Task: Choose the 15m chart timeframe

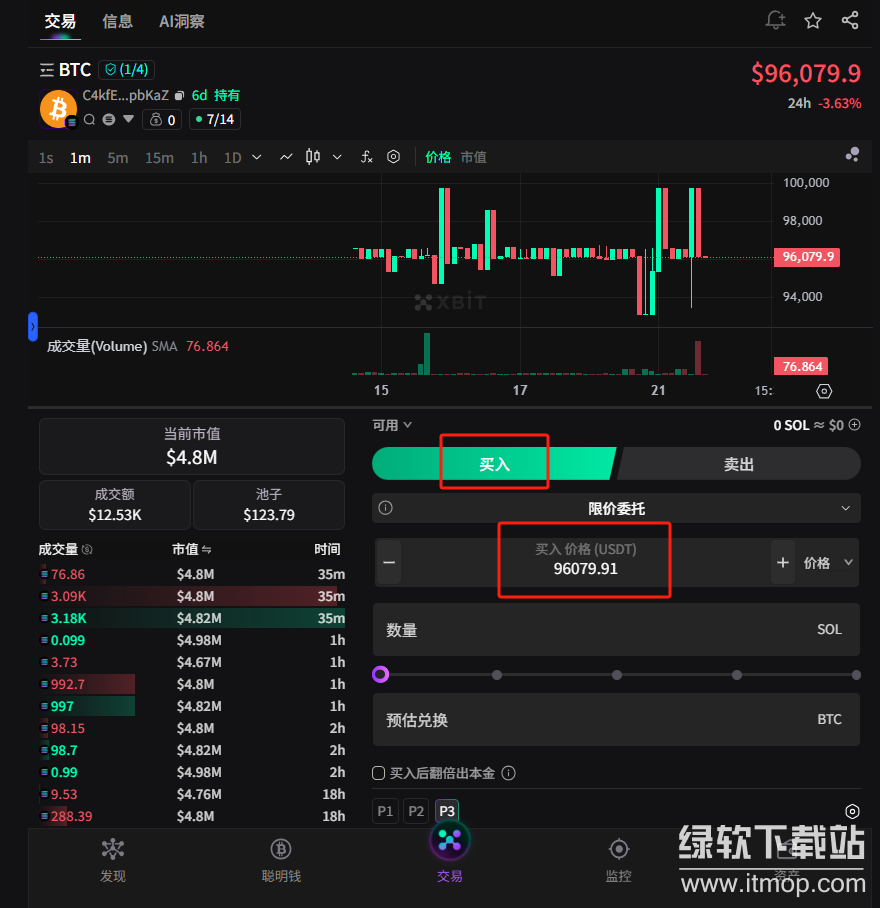Action: click(x=159, y=157)
